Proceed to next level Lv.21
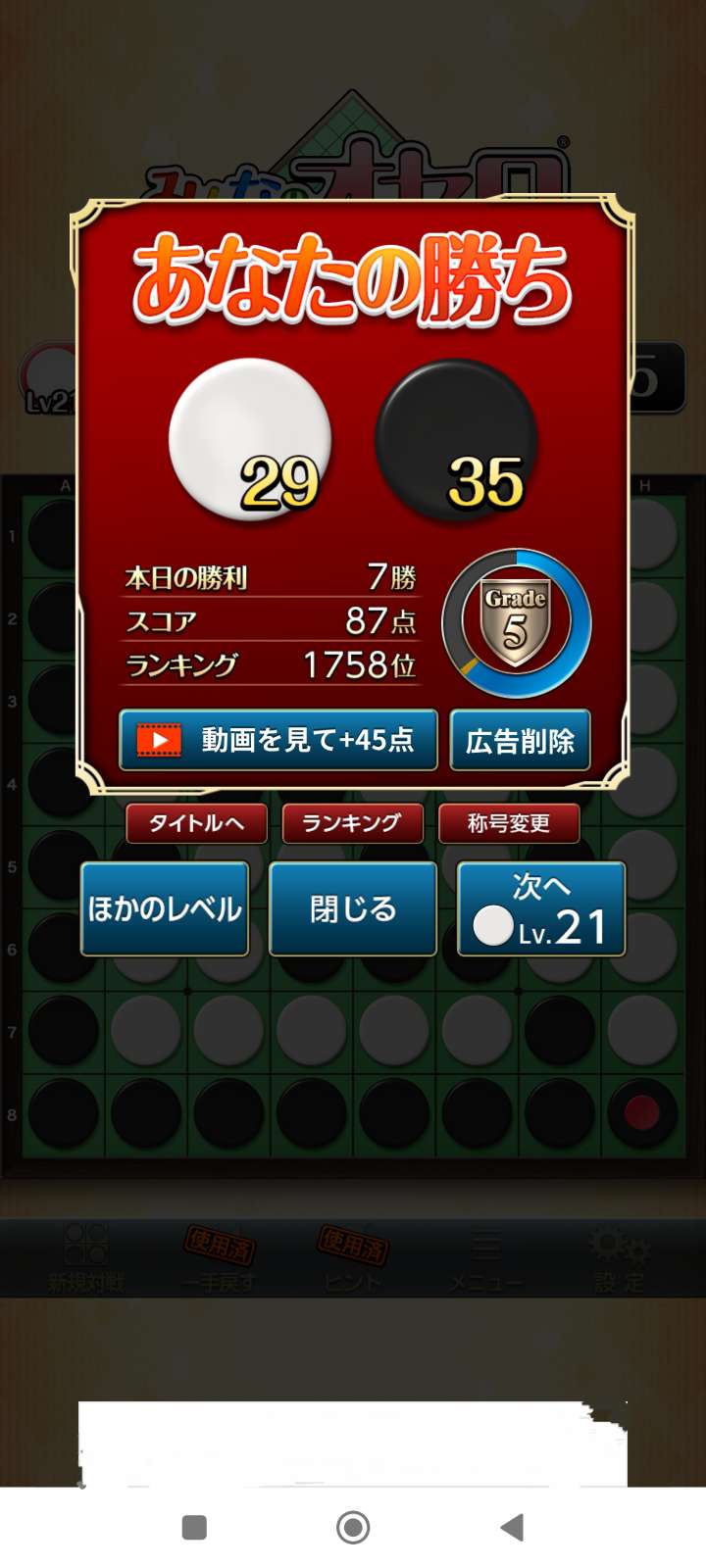The width and height of the screenshot is (706, 1568). [x=541, y=908]
